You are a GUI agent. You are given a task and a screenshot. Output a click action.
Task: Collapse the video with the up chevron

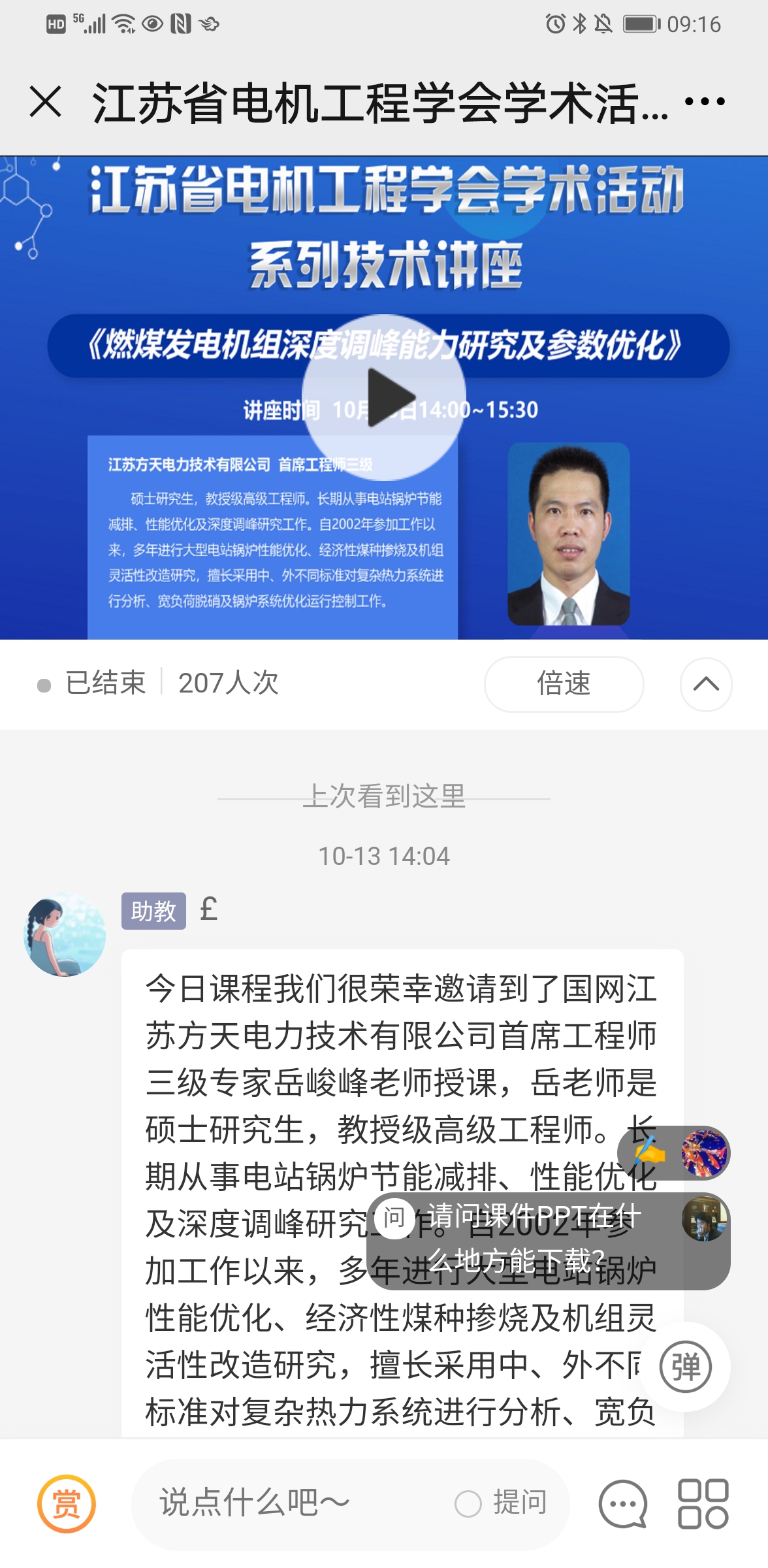click(705, 684)
